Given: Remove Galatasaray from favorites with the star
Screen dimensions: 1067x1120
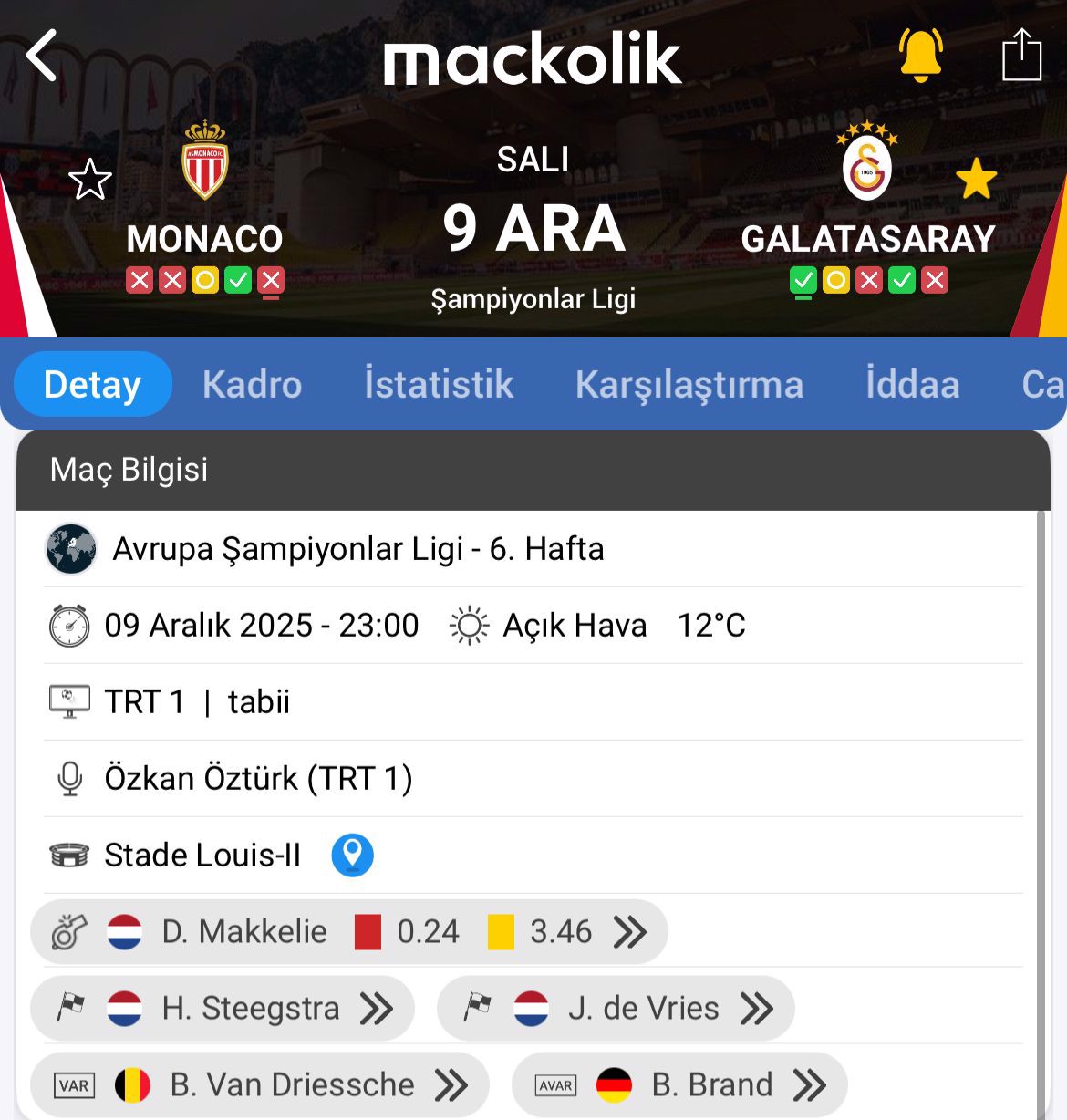Looking at the screenshot, I should 976,179.
